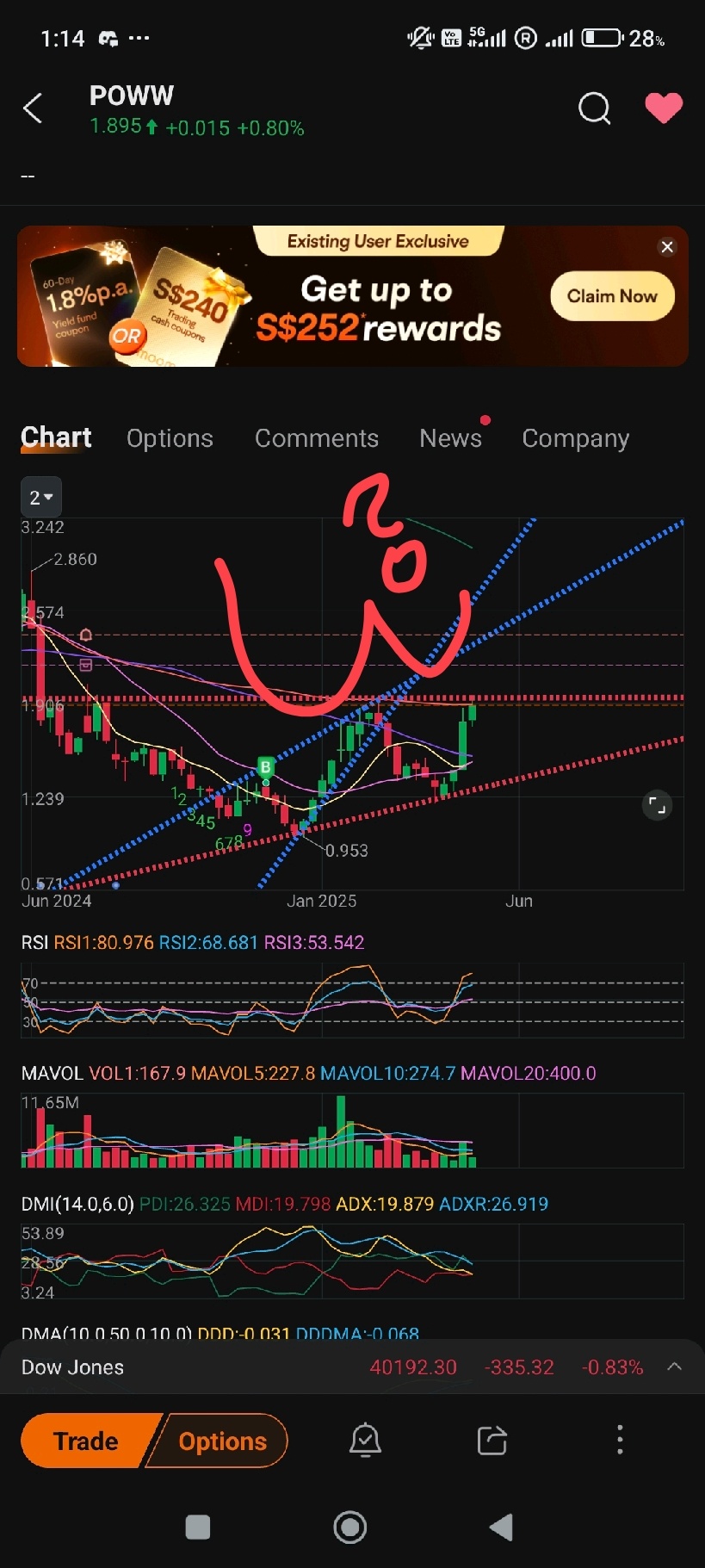Expand chart to full screen
The width and height of the screenshot is (705, 1568).
click(x=657, y=806)
